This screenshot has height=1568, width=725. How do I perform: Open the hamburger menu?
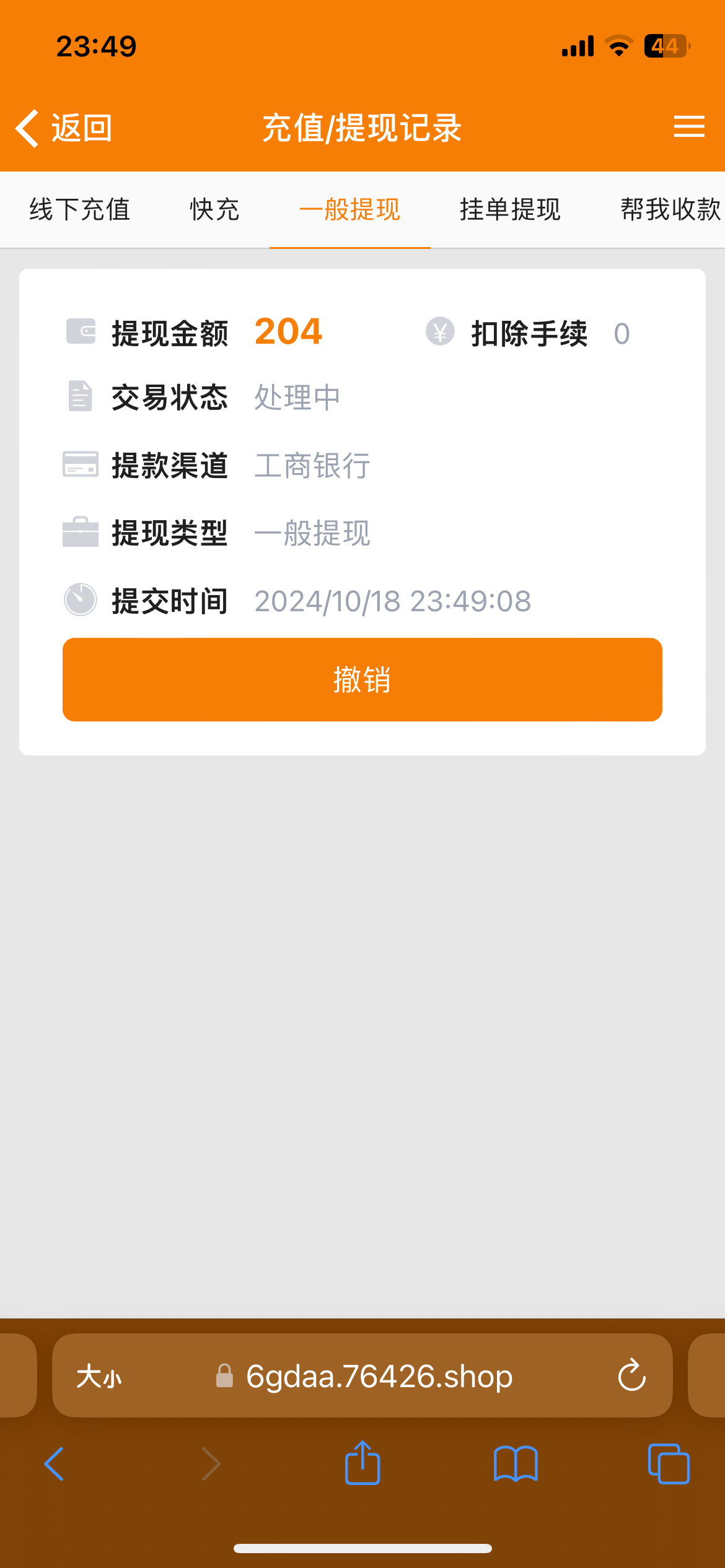[688, 127]
